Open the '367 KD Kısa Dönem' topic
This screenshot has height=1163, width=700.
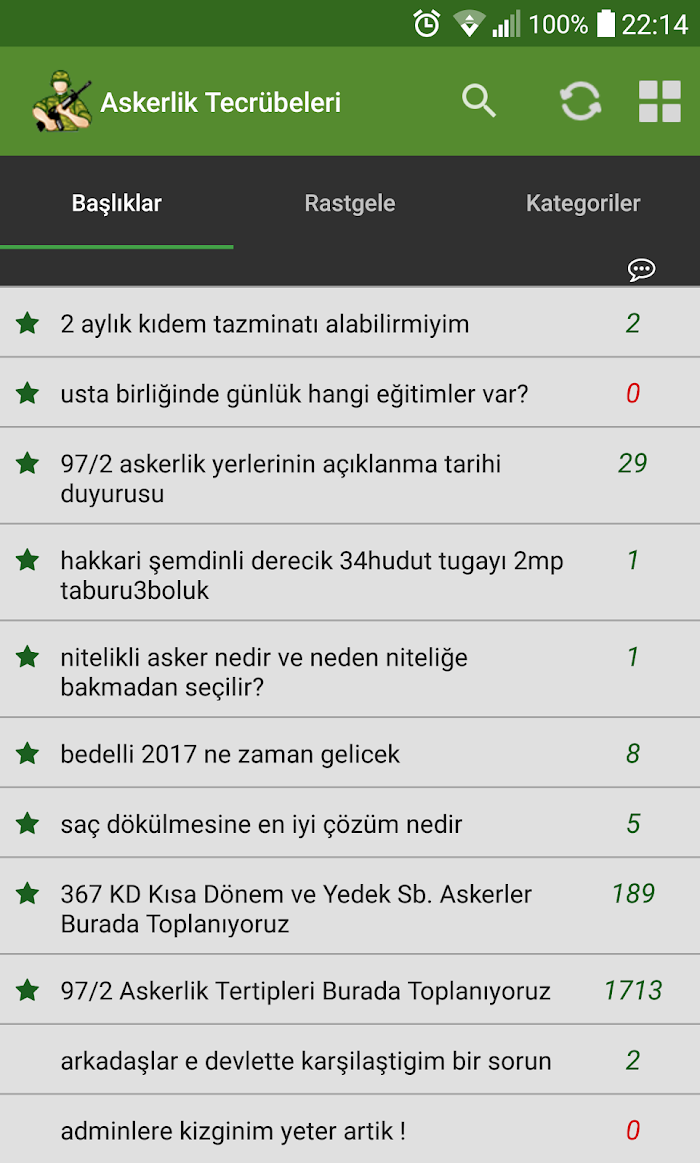[350, 906]
